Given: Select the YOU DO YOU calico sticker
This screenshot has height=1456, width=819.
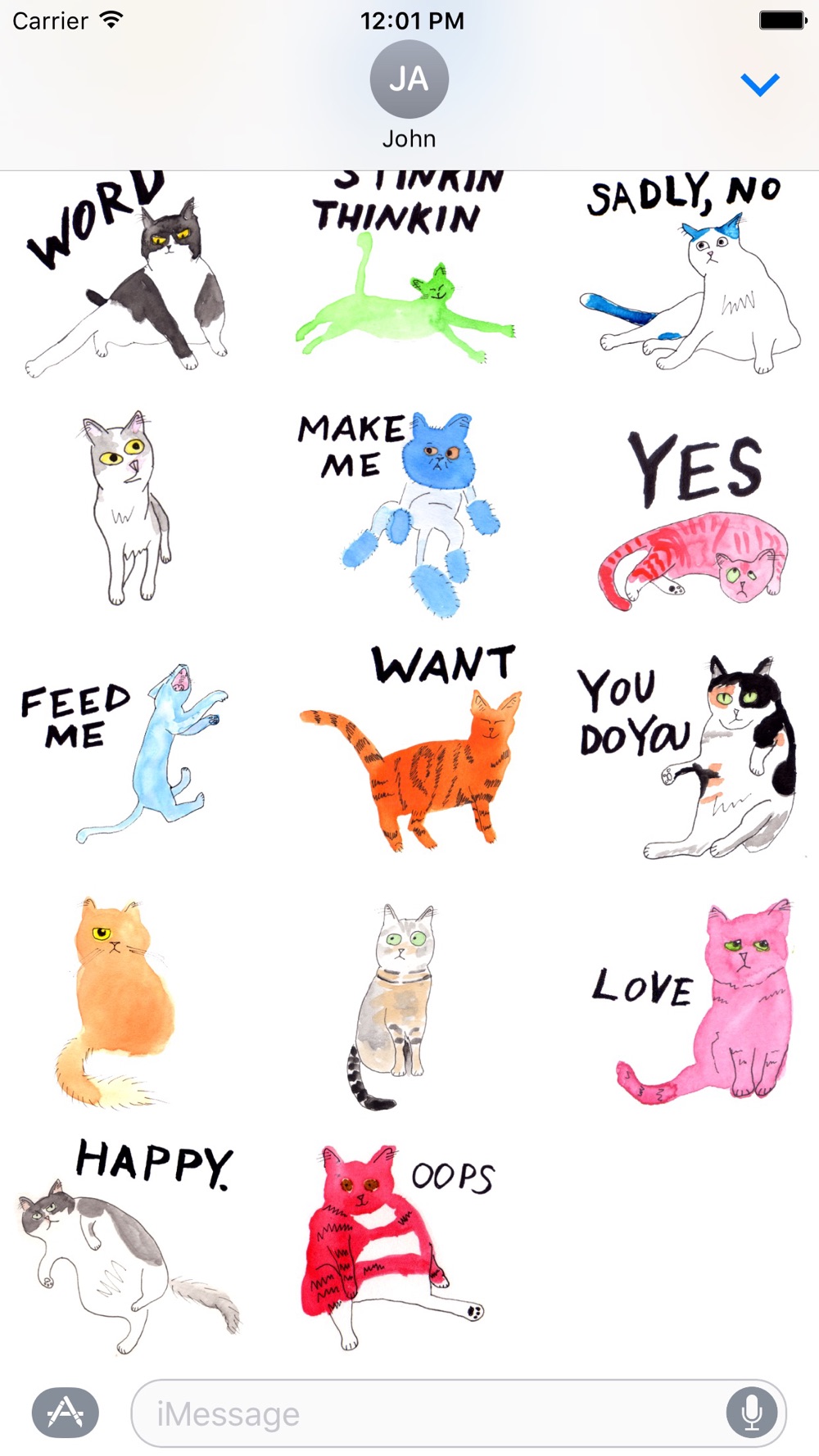Looking at the screenshot, I should (688, 756).
